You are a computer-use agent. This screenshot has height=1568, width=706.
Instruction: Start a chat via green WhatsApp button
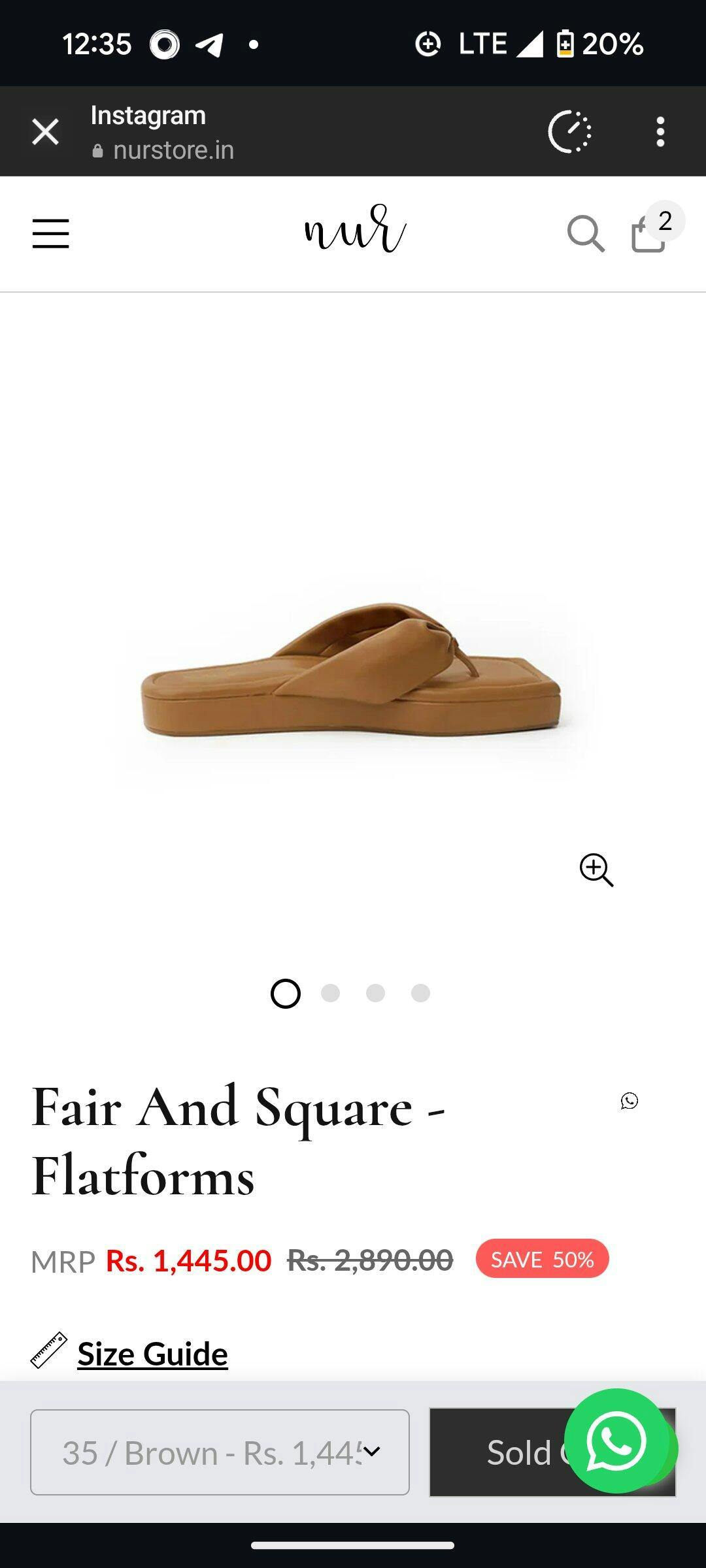coord(616,1441)
